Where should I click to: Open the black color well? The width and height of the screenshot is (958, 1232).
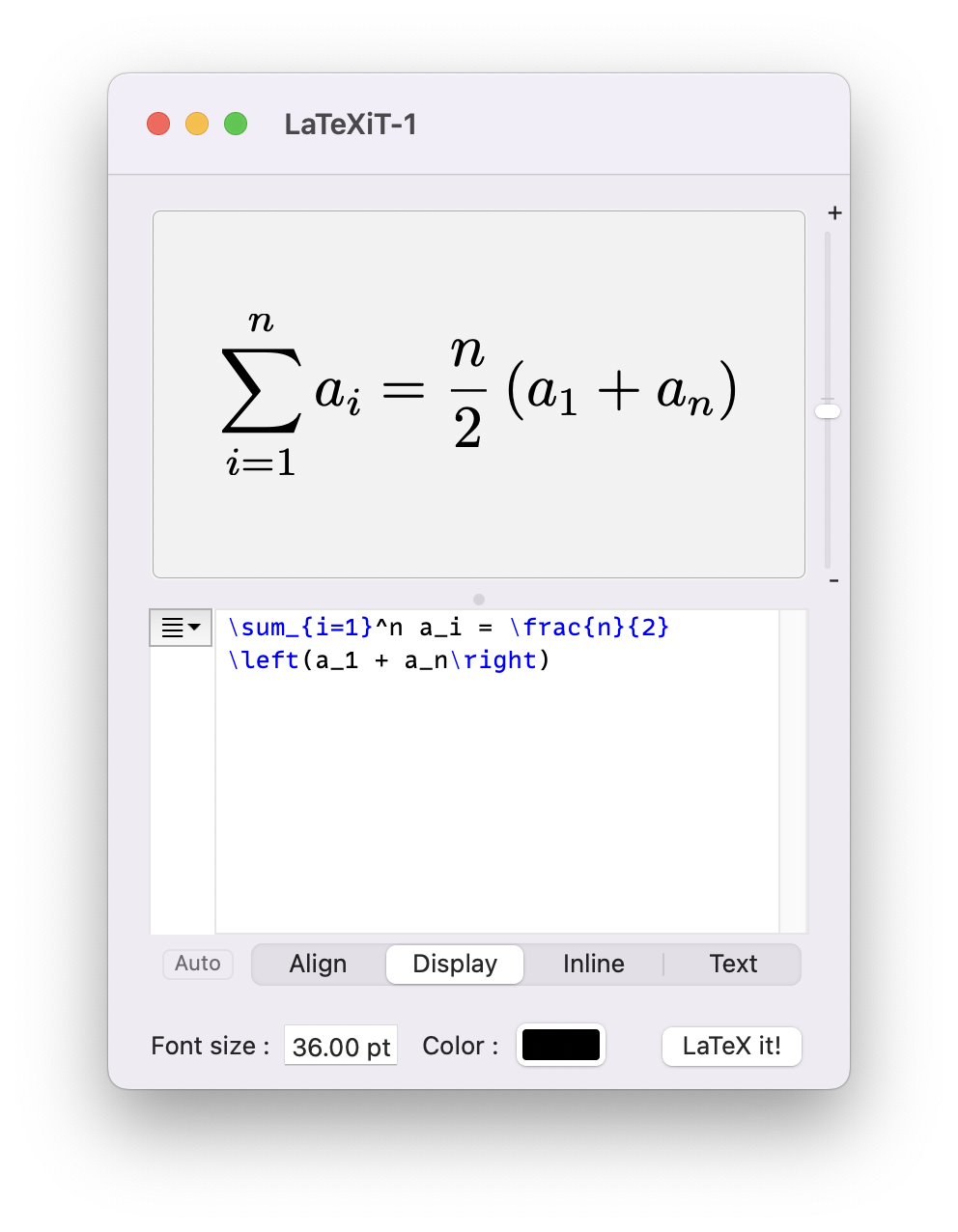pyautogui.click(x=561, y=1045)
